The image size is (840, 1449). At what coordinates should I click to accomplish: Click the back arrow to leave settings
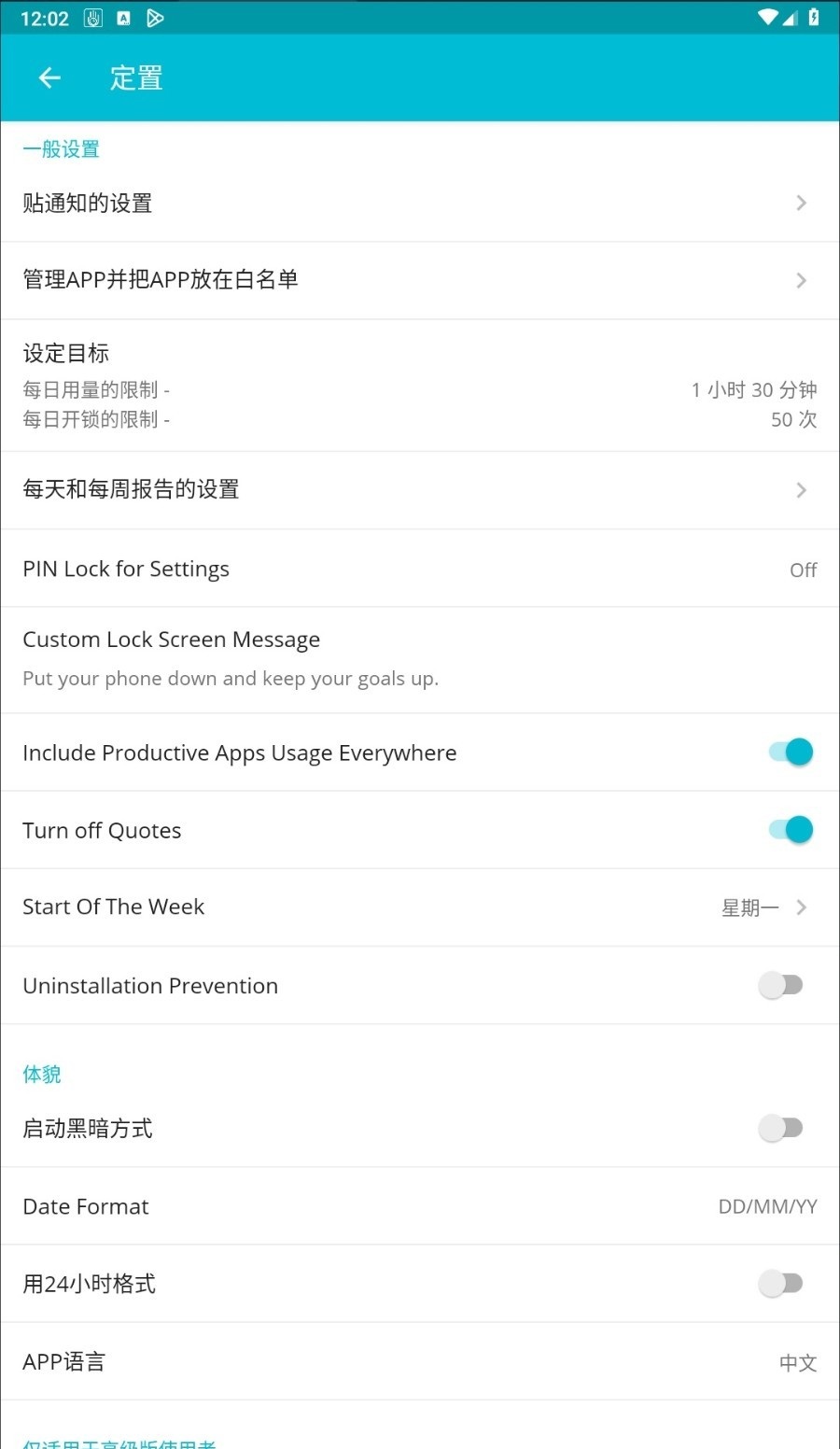click(x=49, y=77)
